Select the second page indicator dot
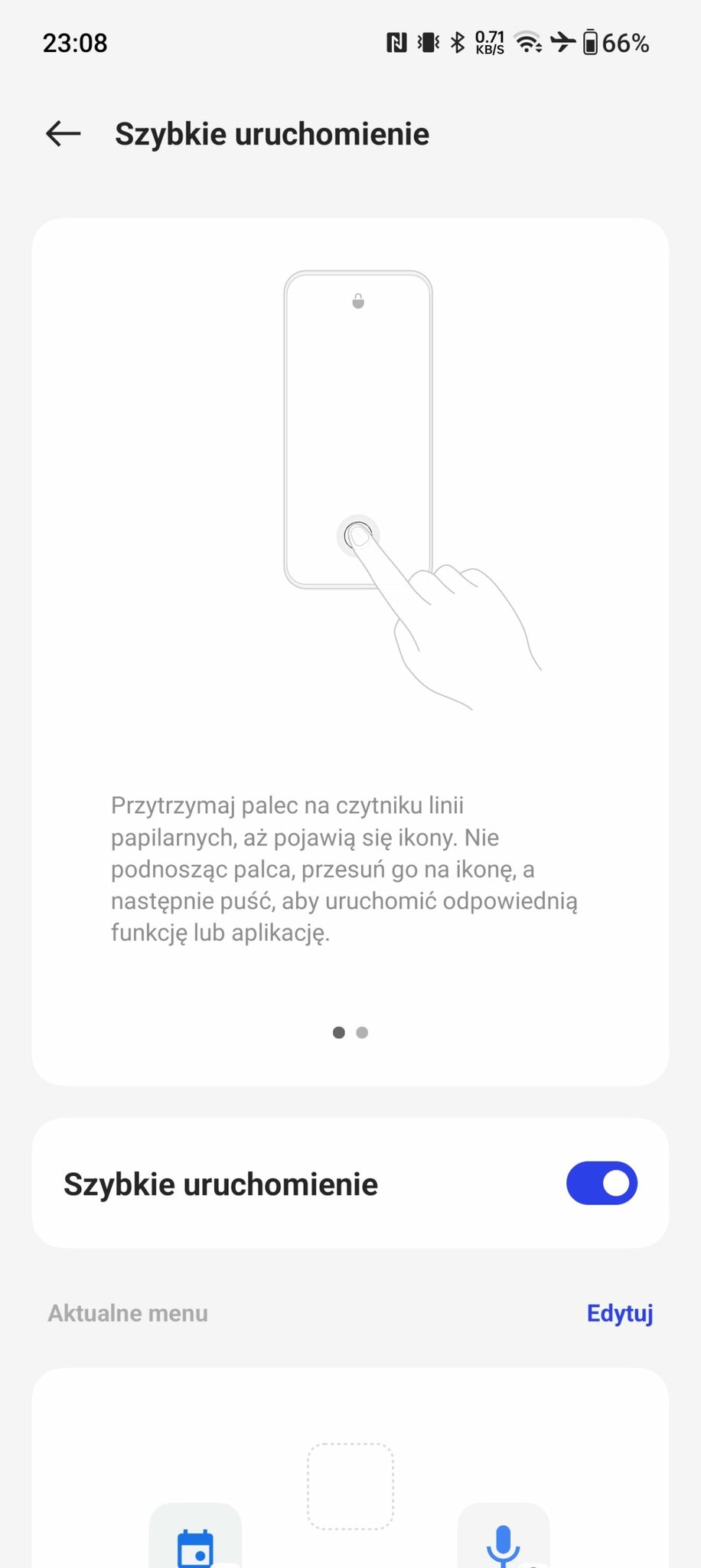 pyautogui.click(x=363, y=1033)
